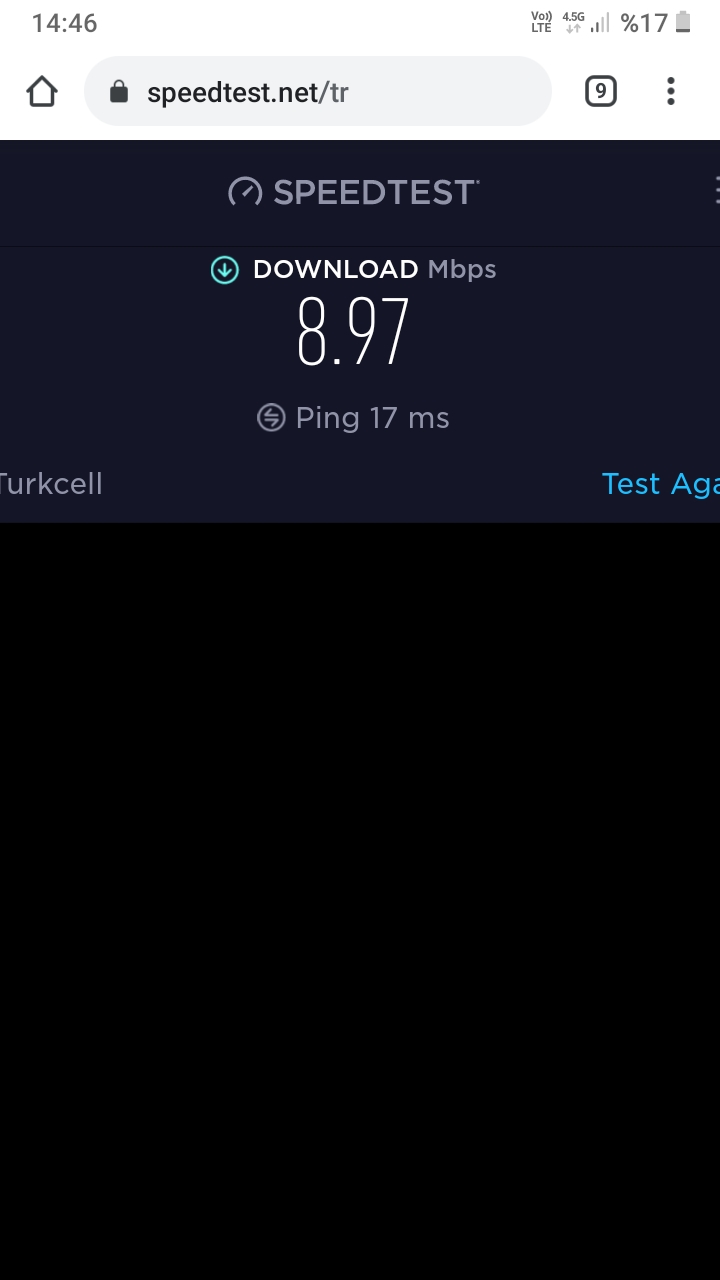Viewport: 720px width, 1280px height.
Task: Open the tab switcher showing 9 tabs
Action: [600, 92]
